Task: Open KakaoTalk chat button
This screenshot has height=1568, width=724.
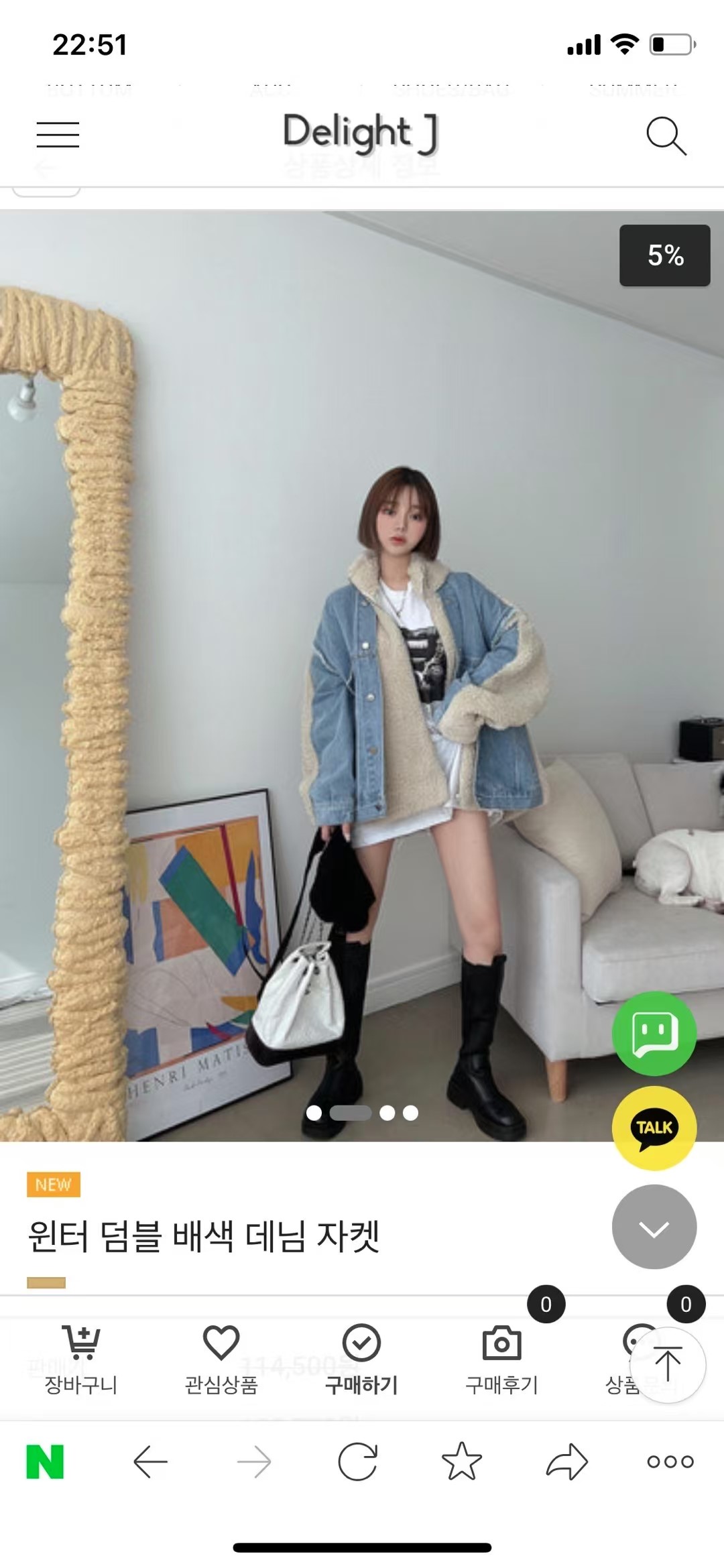Action: tap(654, 1128)
